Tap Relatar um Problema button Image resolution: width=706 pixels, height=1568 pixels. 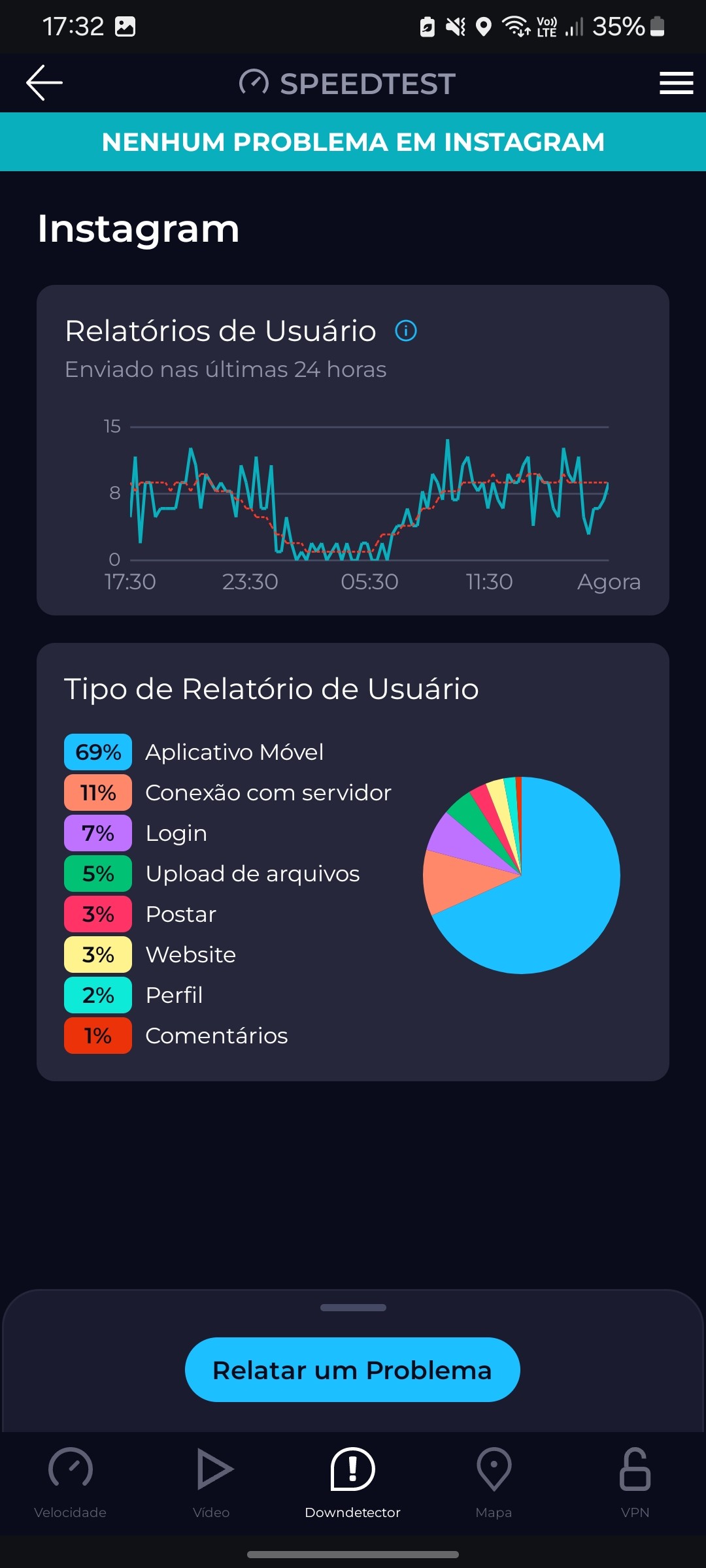click(x=352, y=1370)
